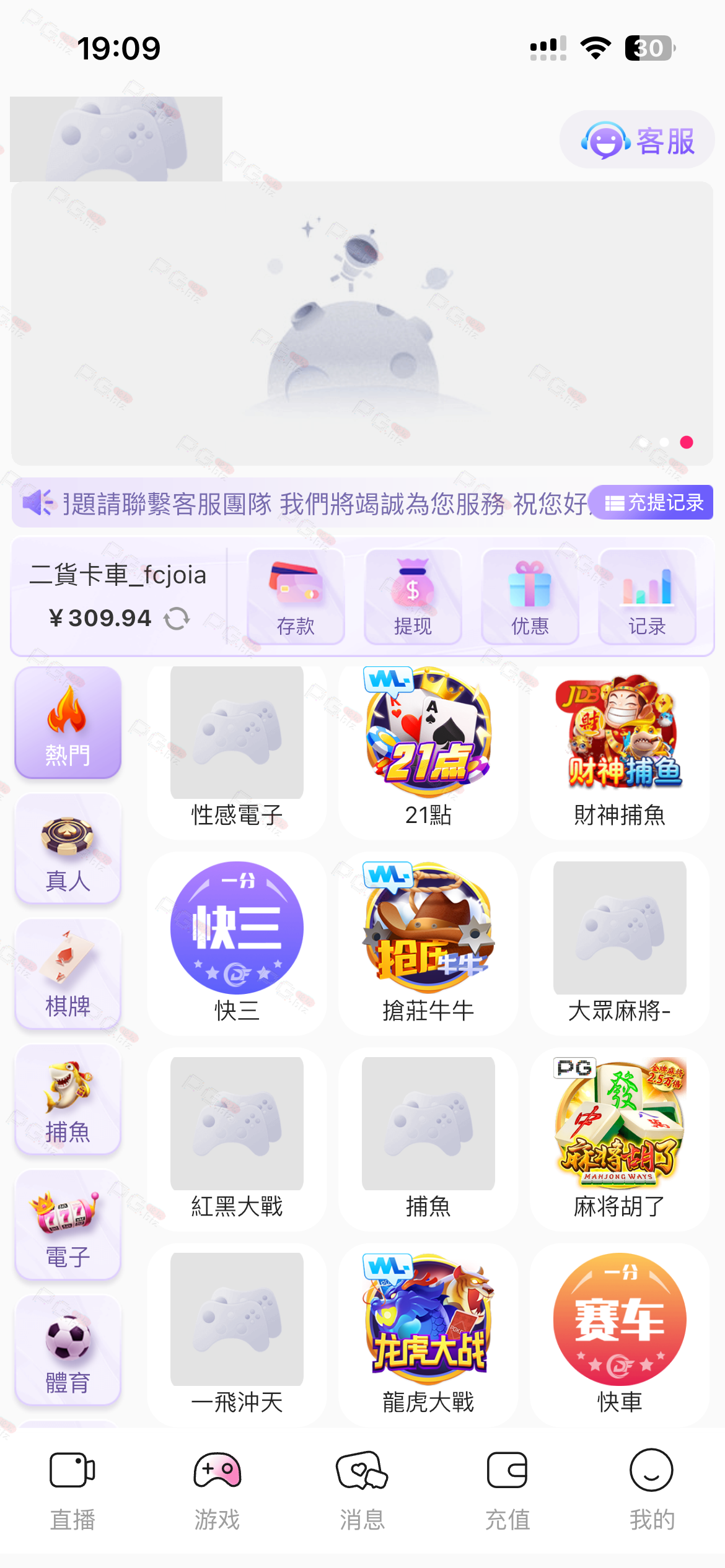Open 搶莊牛牛 game
The image size is (725, 1568).
(428, 943)
